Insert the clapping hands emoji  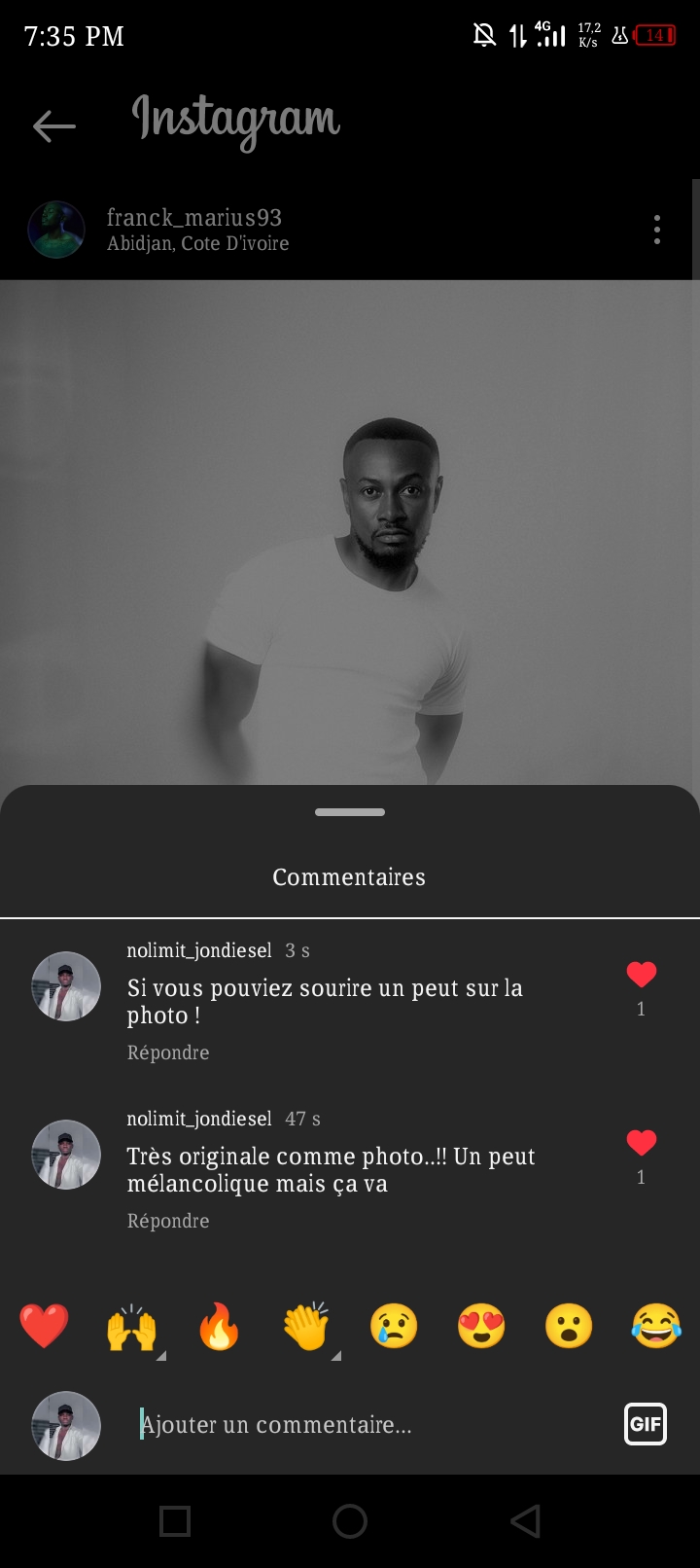click(x=307, y=1326)
